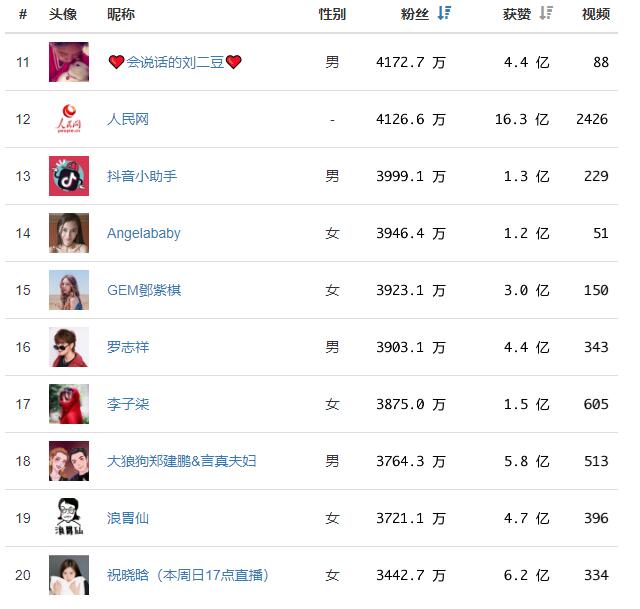Viewport: 640px width, 609px height.
Task: Open 会说话的刘二豆 profile link
Action: click(x=175, y=62)
